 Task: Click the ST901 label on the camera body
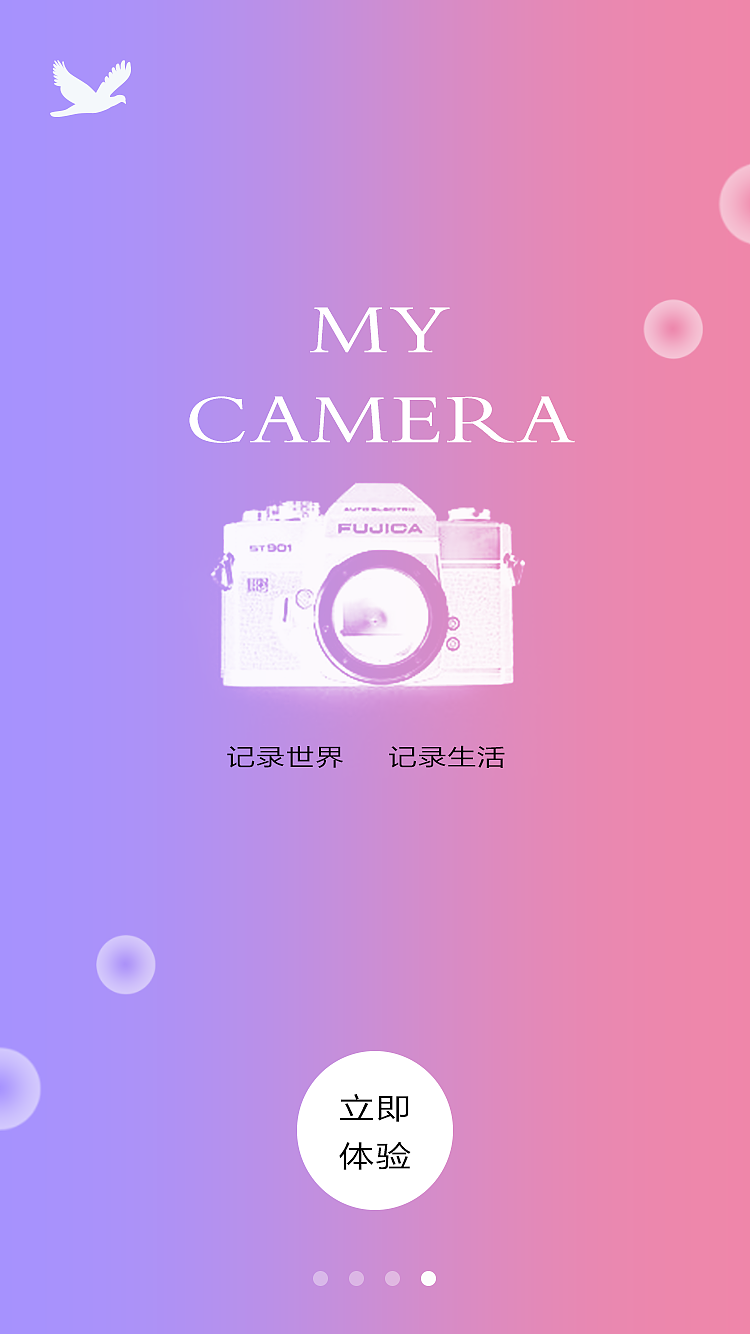pos(270,547)
